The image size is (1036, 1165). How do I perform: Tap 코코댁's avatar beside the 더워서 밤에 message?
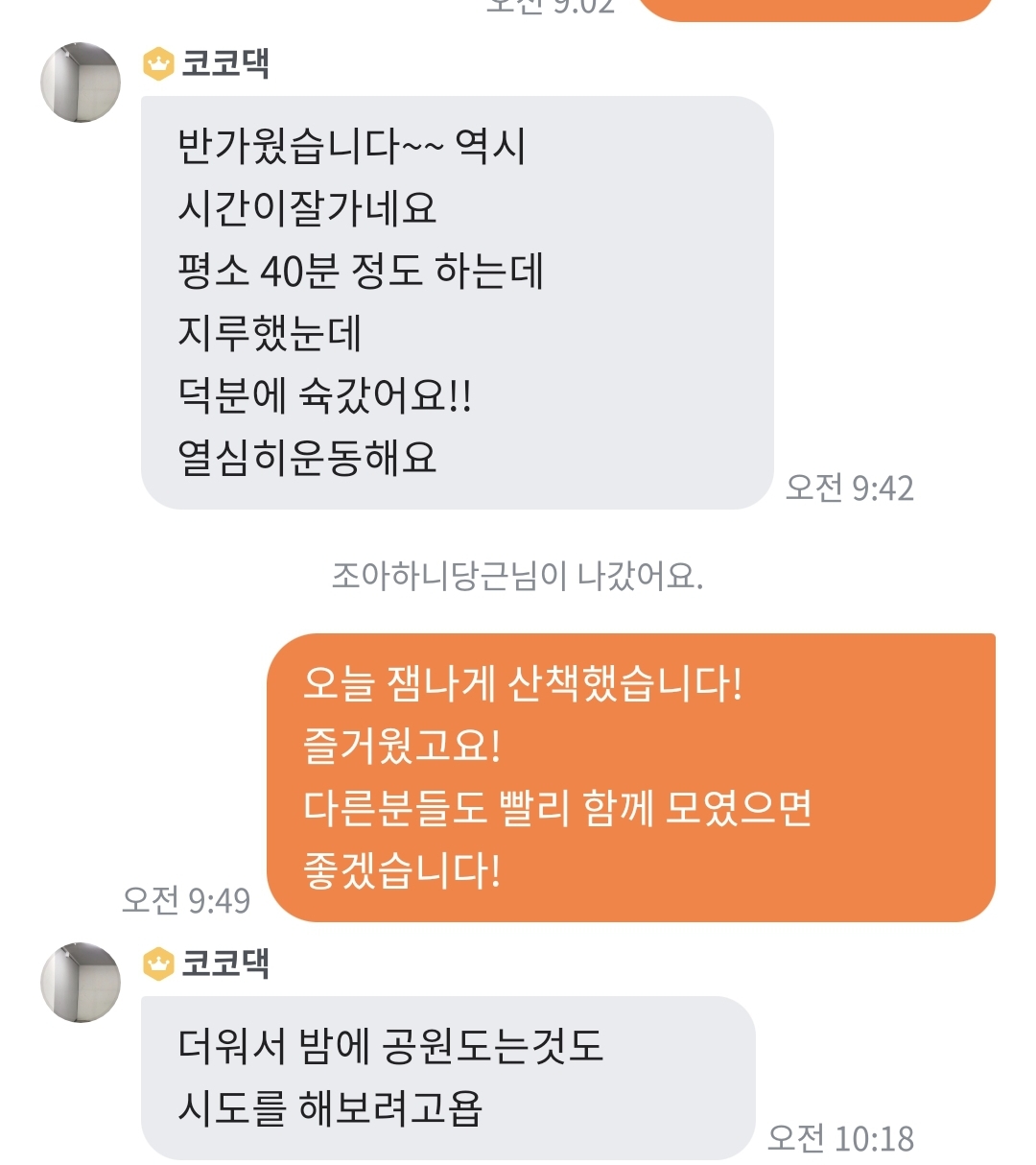(x=81, y=982)
